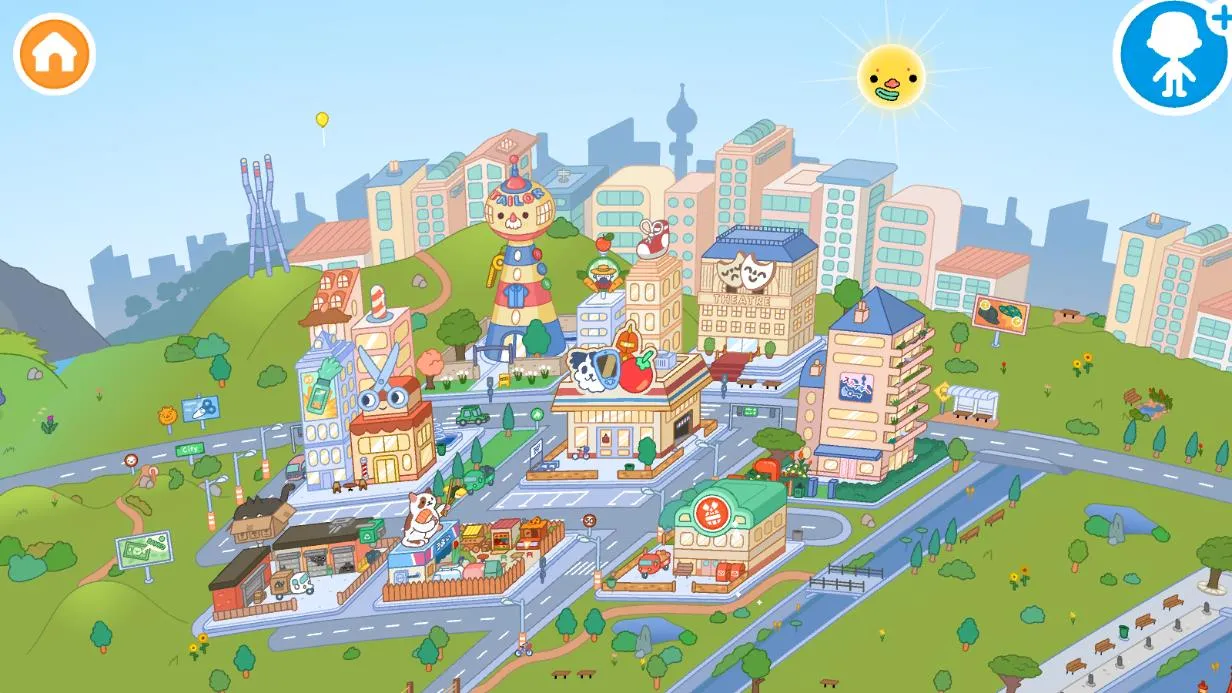Open the character creator button
Screen dimensions: 1232x693
click(1172, 55)
